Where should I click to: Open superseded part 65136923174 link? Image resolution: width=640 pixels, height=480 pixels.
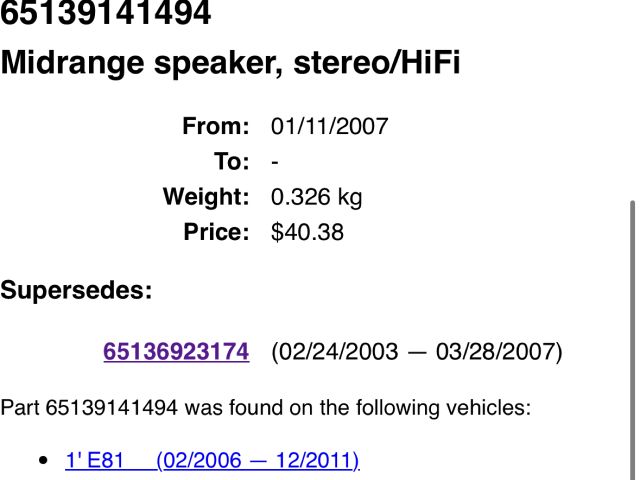(x=176, y=352)
